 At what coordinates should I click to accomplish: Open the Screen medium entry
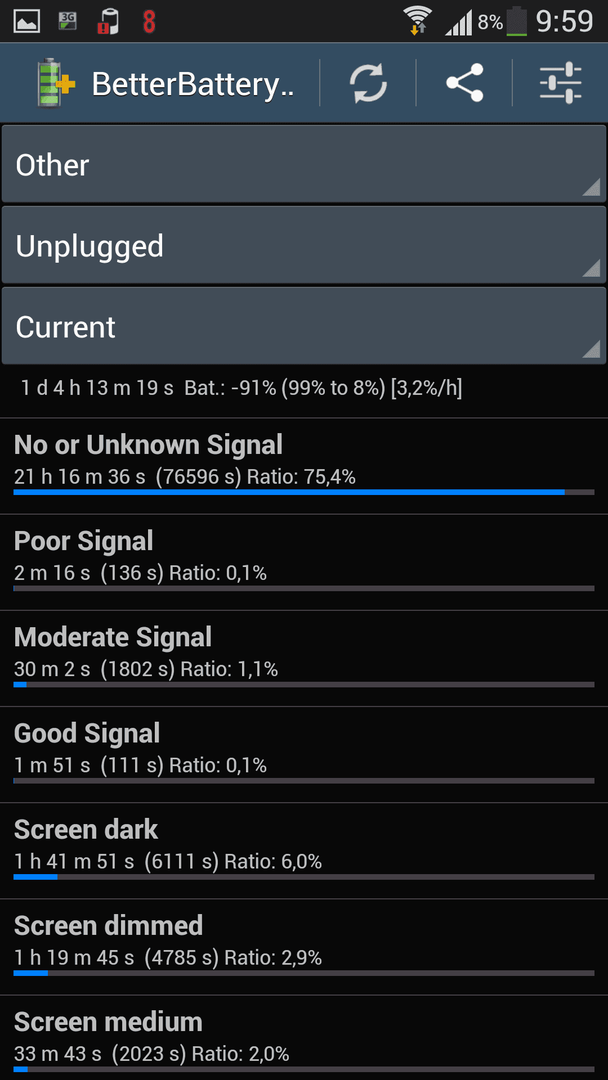(x=304, y=1038)
